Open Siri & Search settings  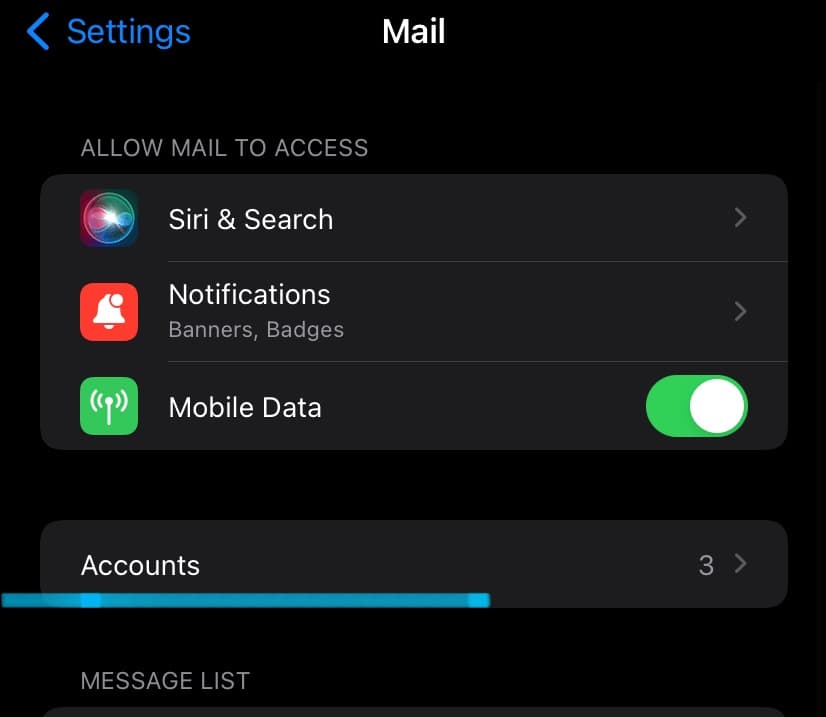point(414,218)
